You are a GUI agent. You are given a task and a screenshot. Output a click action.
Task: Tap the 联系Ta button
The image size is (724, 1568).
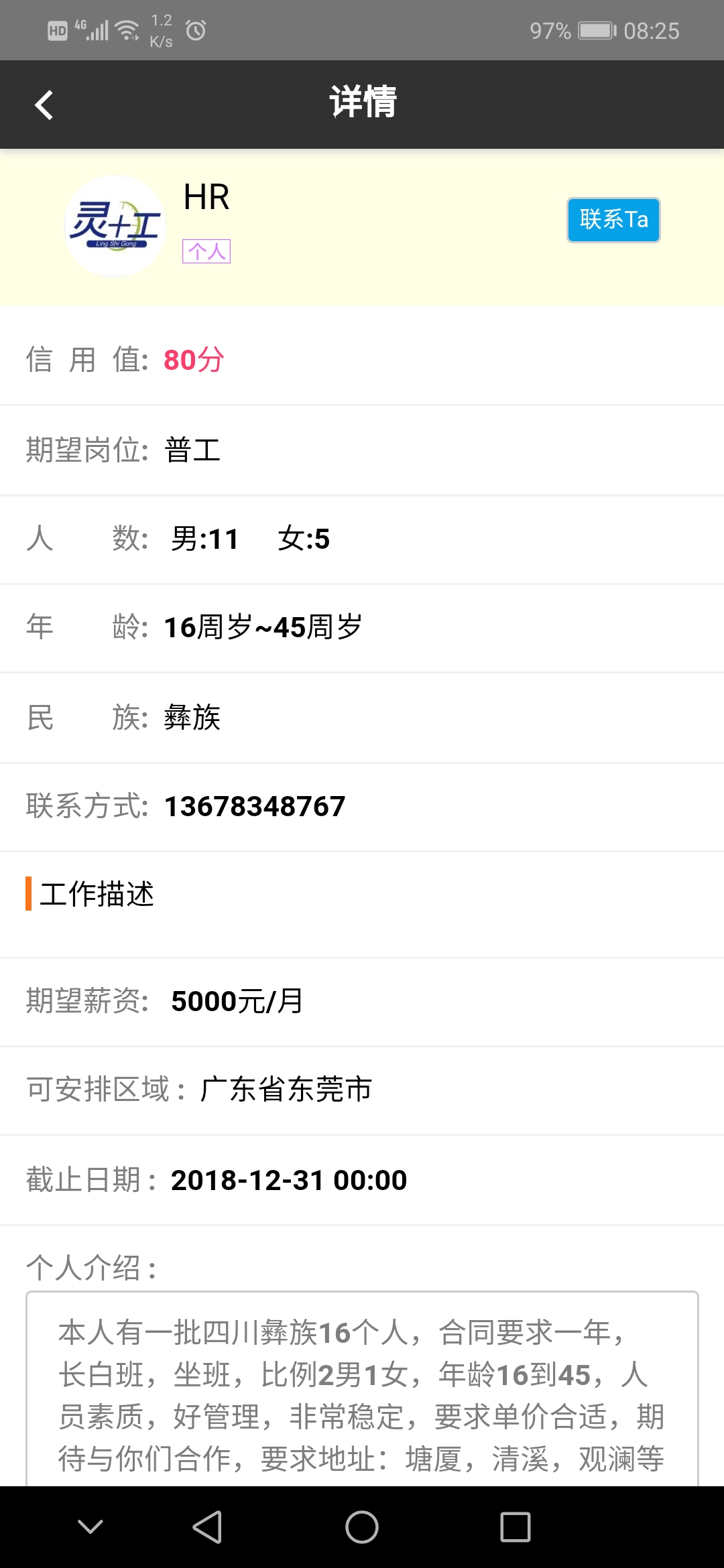613,220
